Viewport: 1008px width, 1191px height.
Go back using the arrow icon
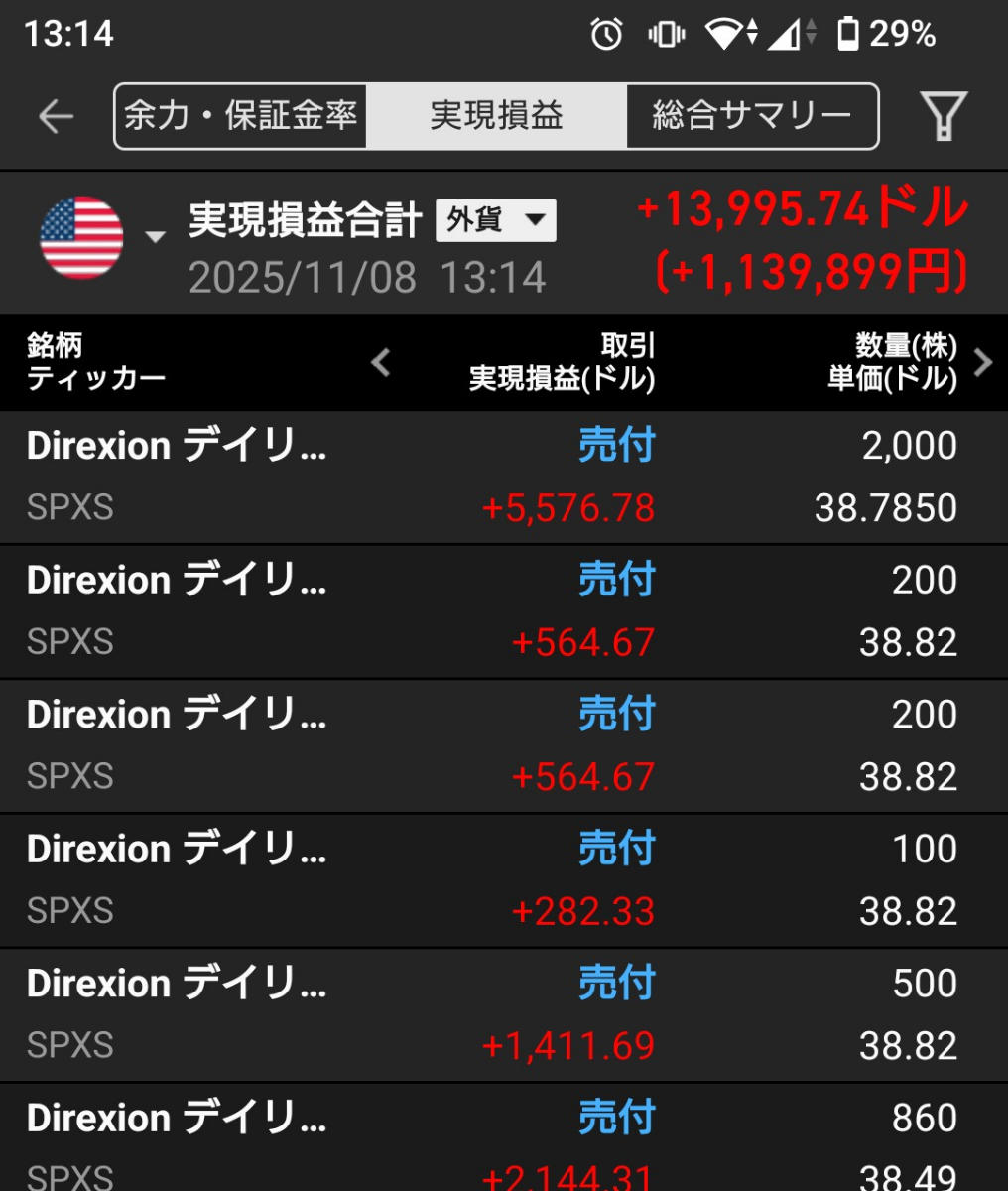[56, 117]
